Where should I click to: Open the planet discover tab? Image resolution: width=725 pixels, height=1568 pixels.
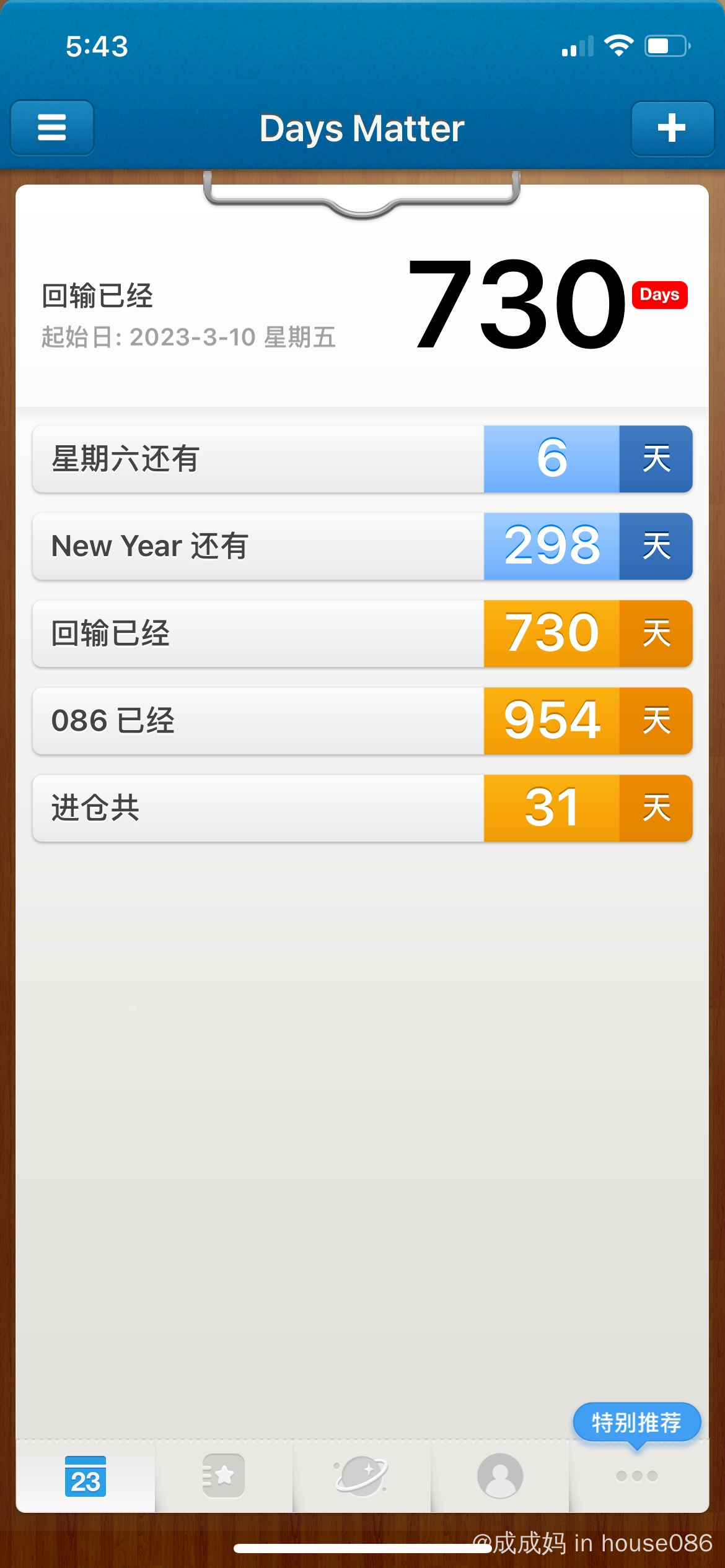(362, 1476)
